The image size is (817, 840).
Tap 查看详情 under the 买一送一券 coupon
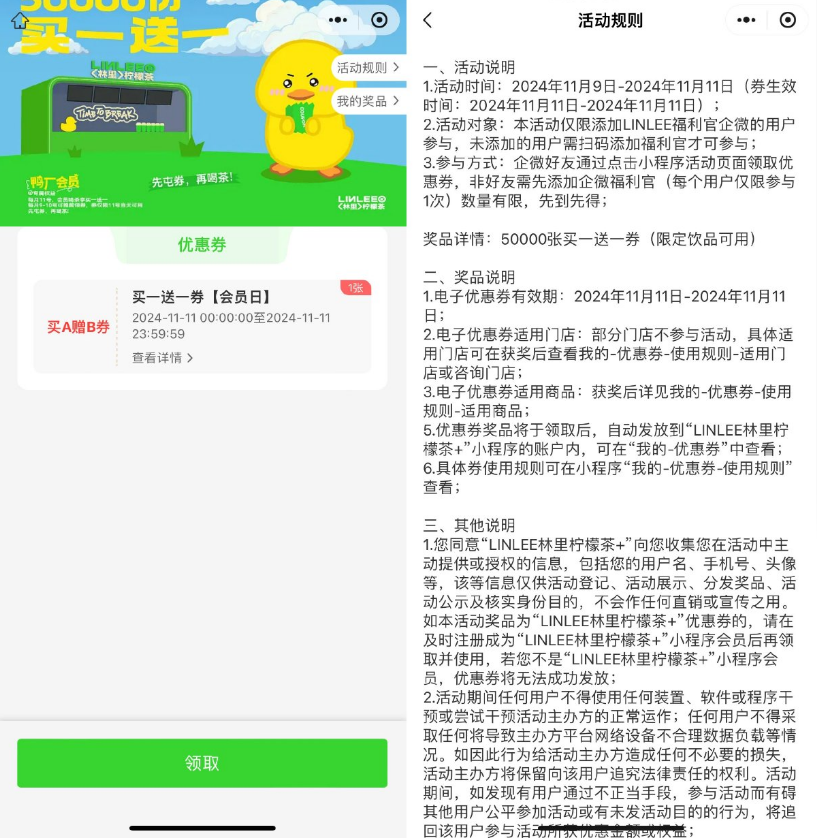[x=162, y=357]
